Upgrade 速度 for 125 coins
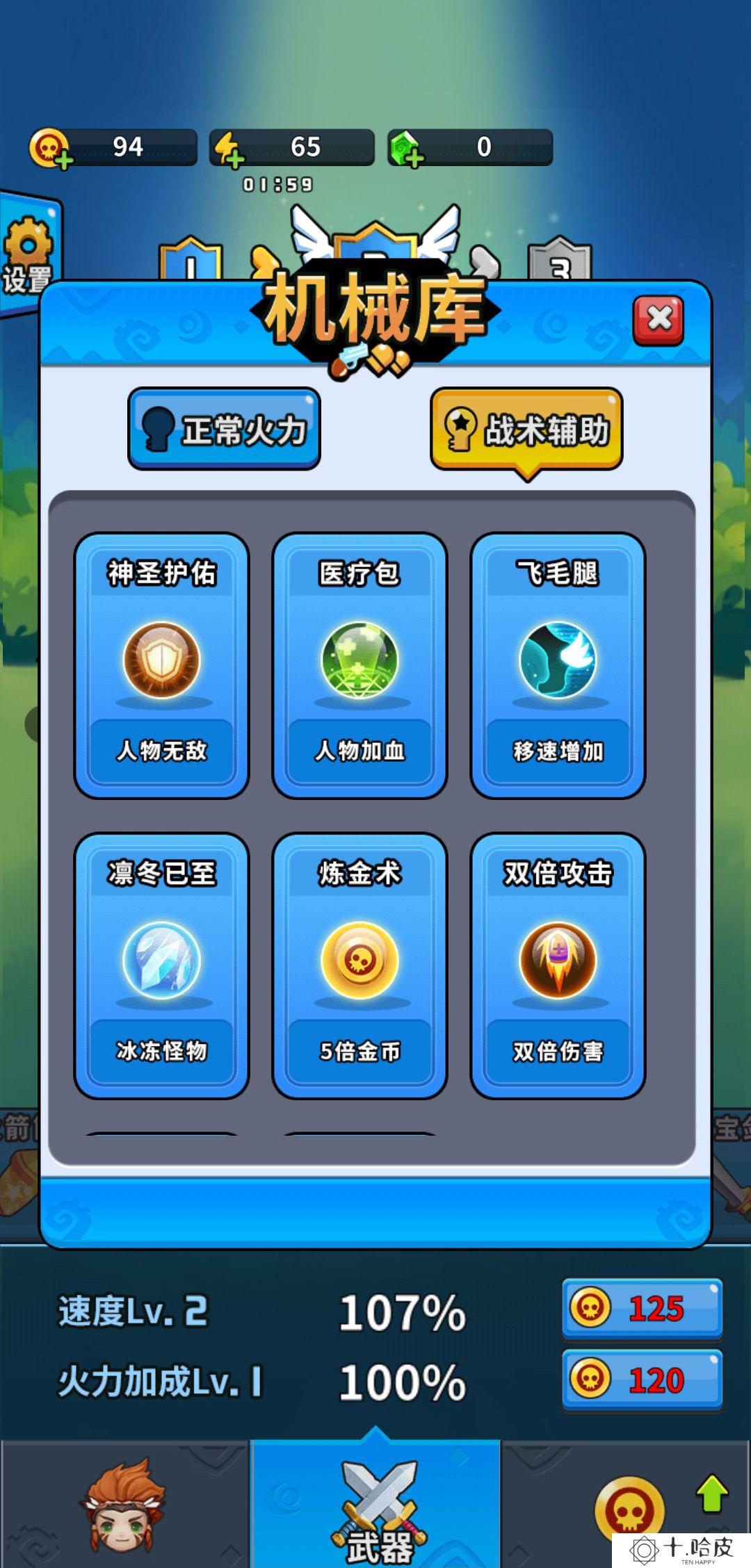751x1568 pixels. [642, 1309]
